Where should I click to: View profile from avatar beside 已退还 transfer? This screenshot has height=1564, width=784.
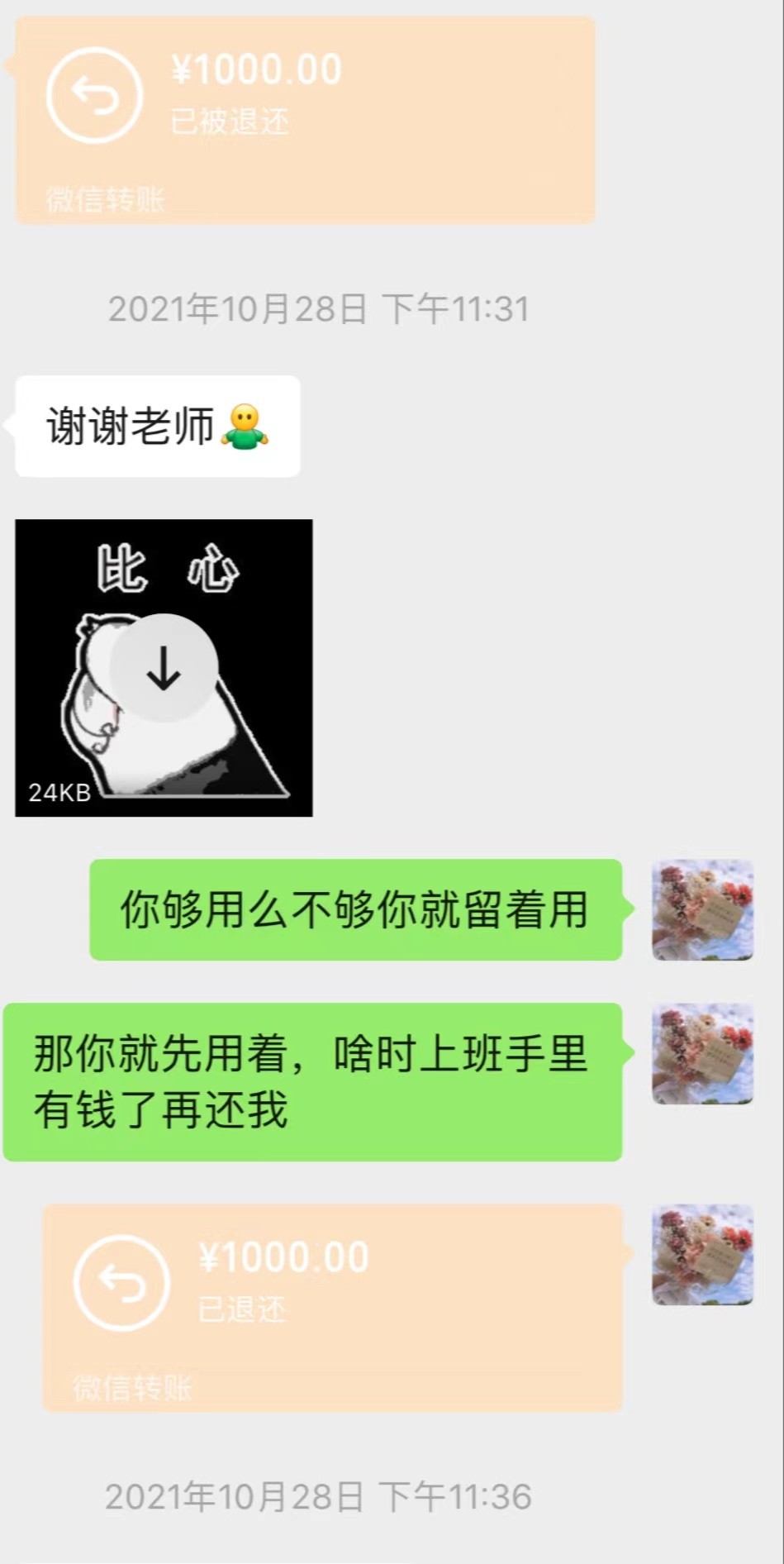(702, 1254)
